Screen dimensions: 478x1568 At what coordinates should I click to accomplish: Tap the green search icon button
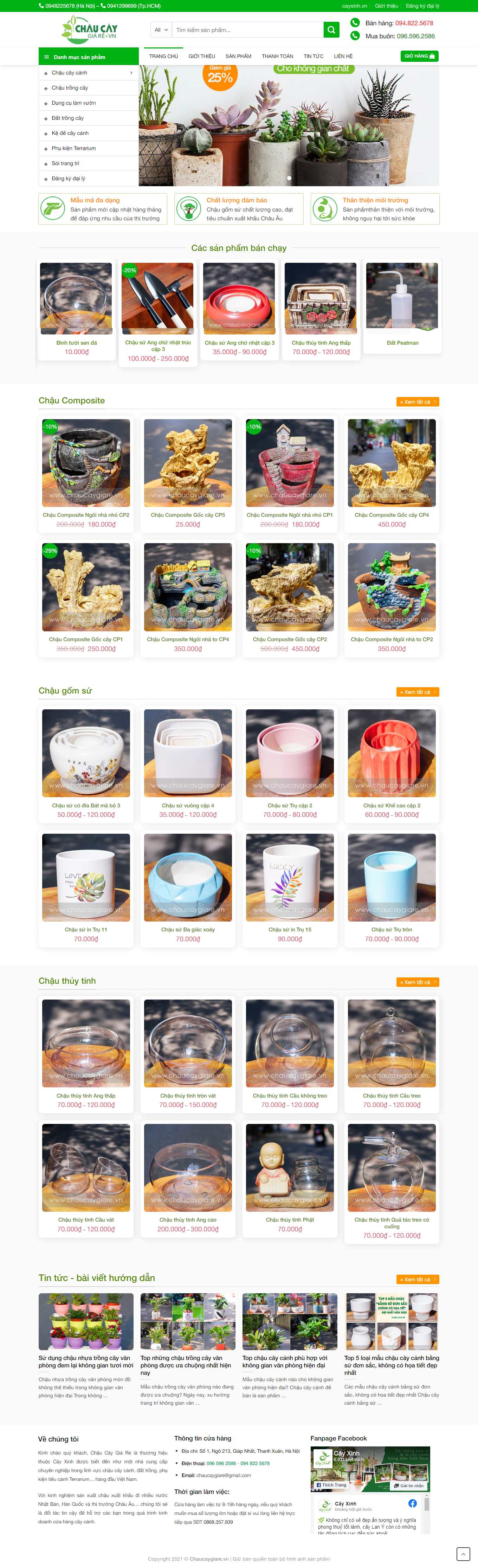coord(331,30)
